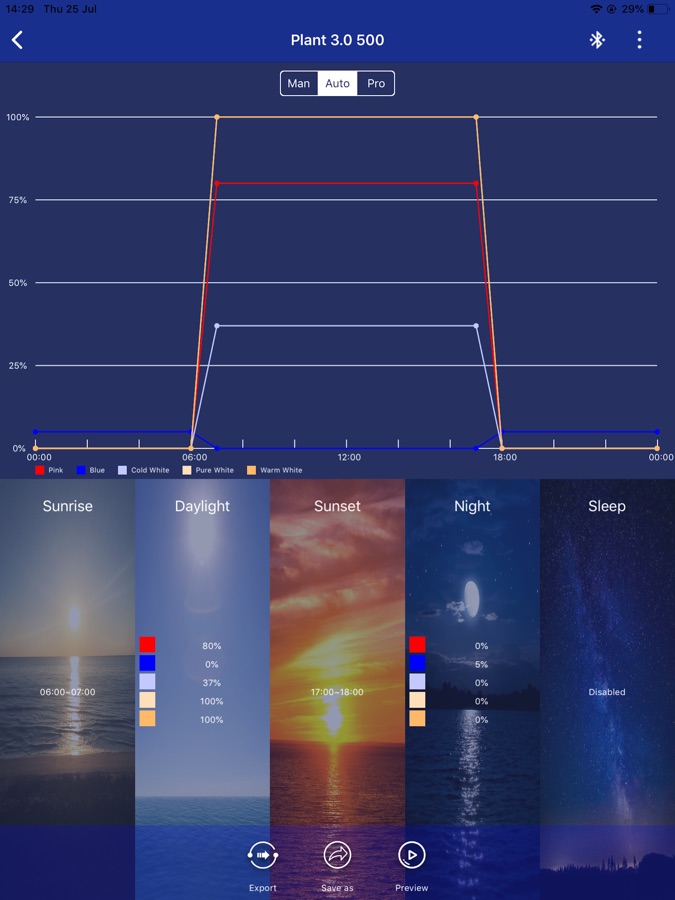This screenshot has height=900, width=675.
Task: Select the Auto mode tab
Action: (338, 83)
